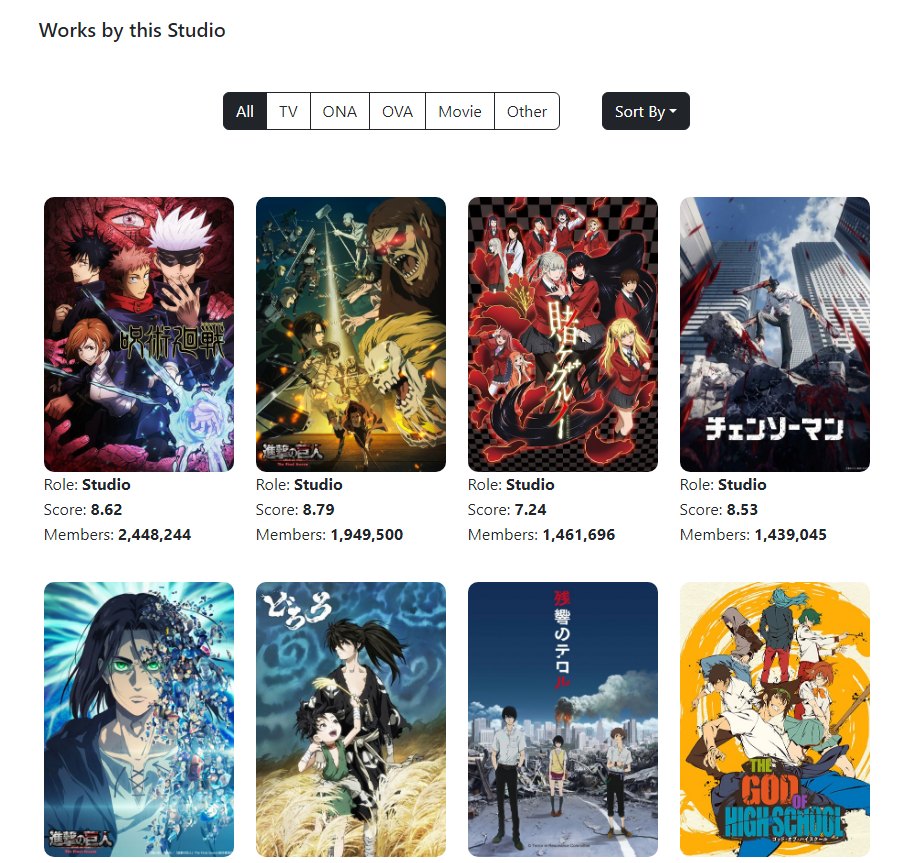The width and height of the screenshot is (904, 863).
Task: Open the anime card scored 8.53
Action: [x=775, y=334]
